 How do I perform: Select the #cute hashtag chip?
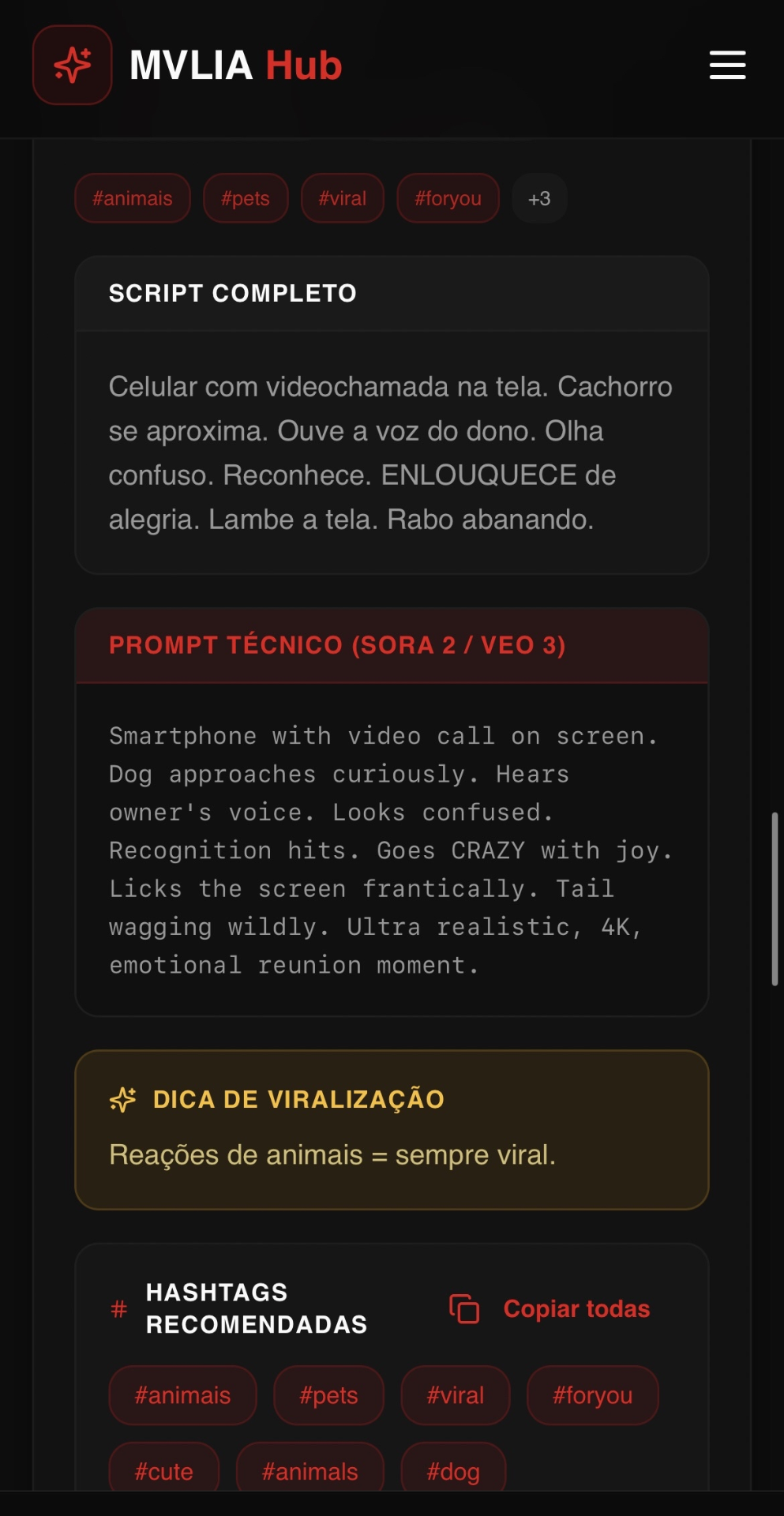163,1471
